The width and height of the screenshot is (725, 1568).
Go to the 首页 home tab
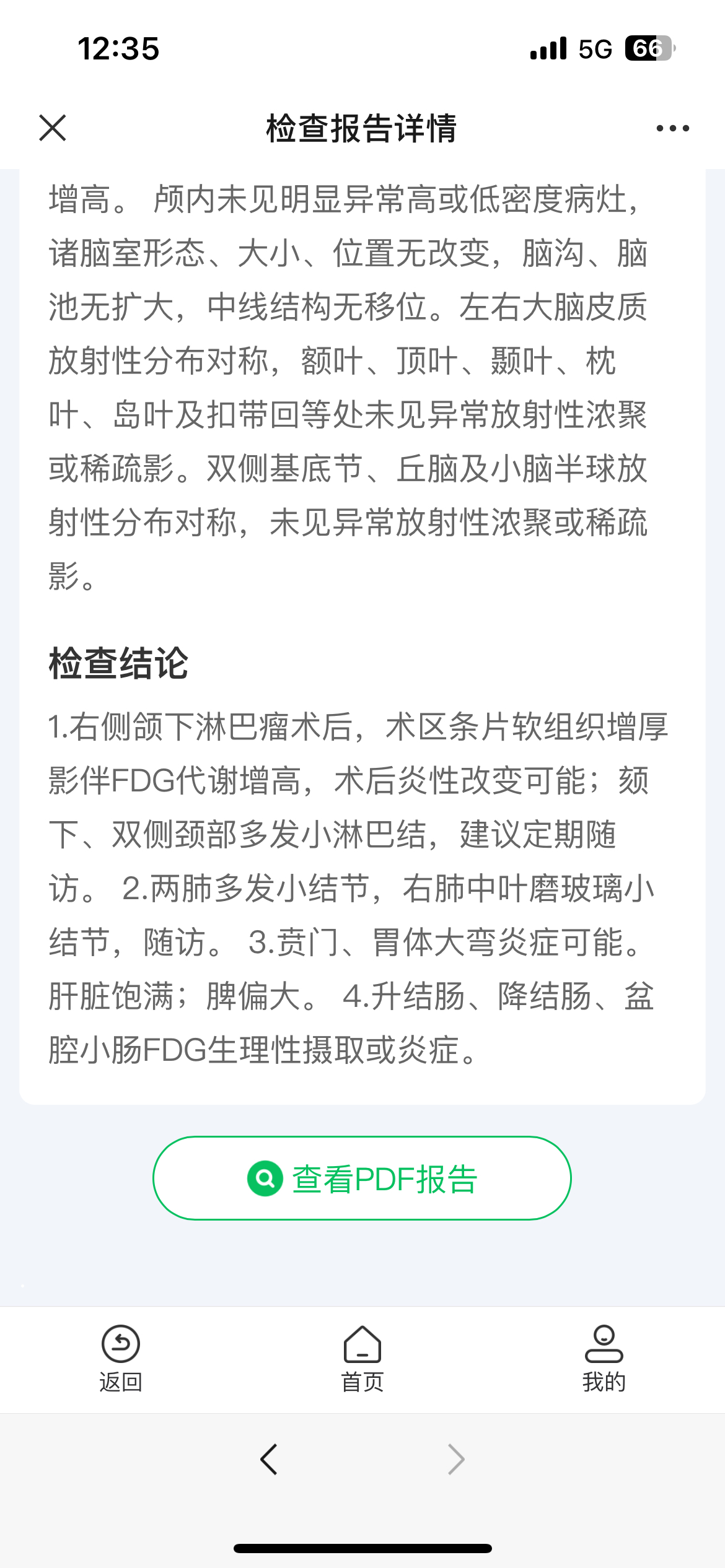[x=362, y=1358]
